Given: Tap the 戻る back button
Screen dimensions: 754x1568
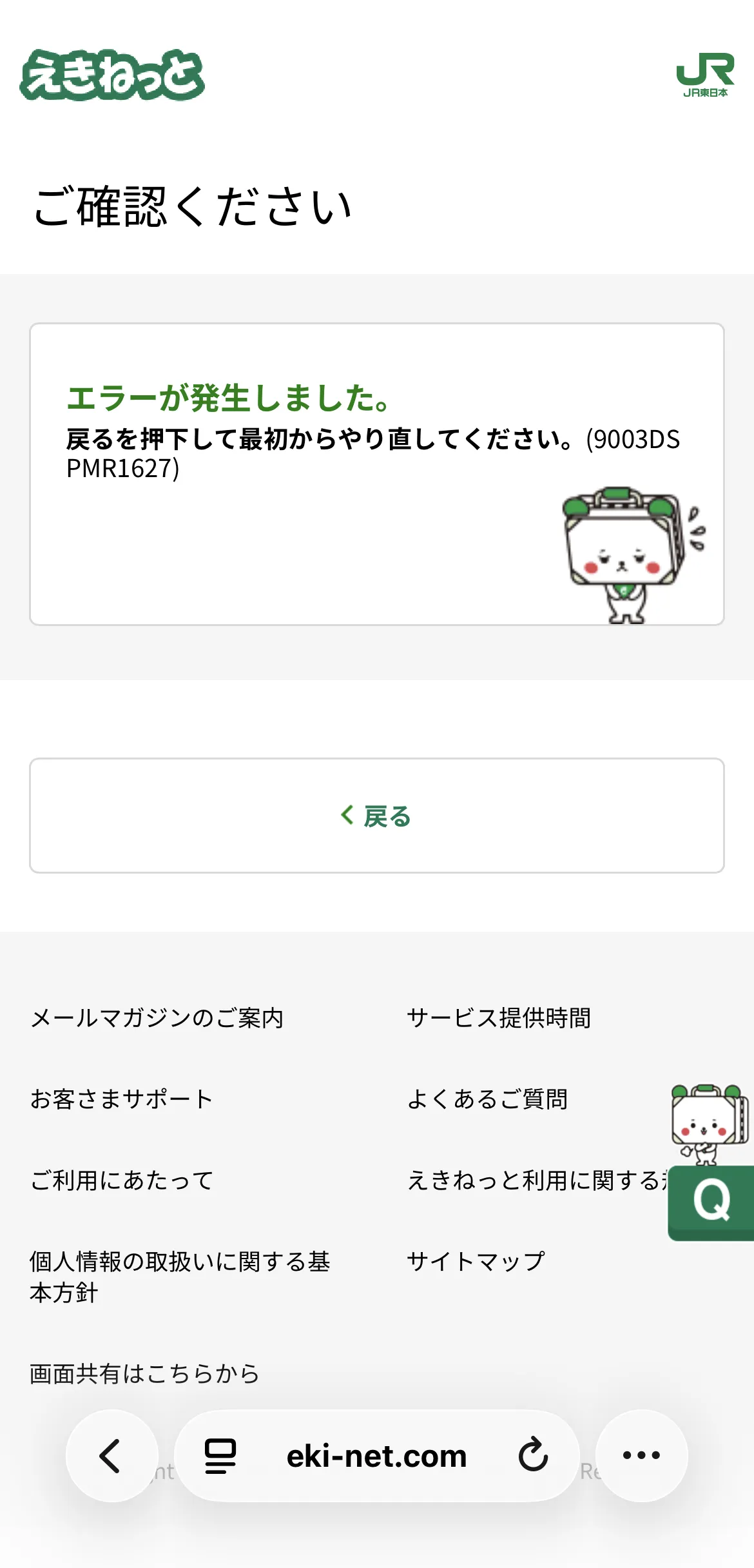Looking at the screenshot, I should tap(376, 816).
